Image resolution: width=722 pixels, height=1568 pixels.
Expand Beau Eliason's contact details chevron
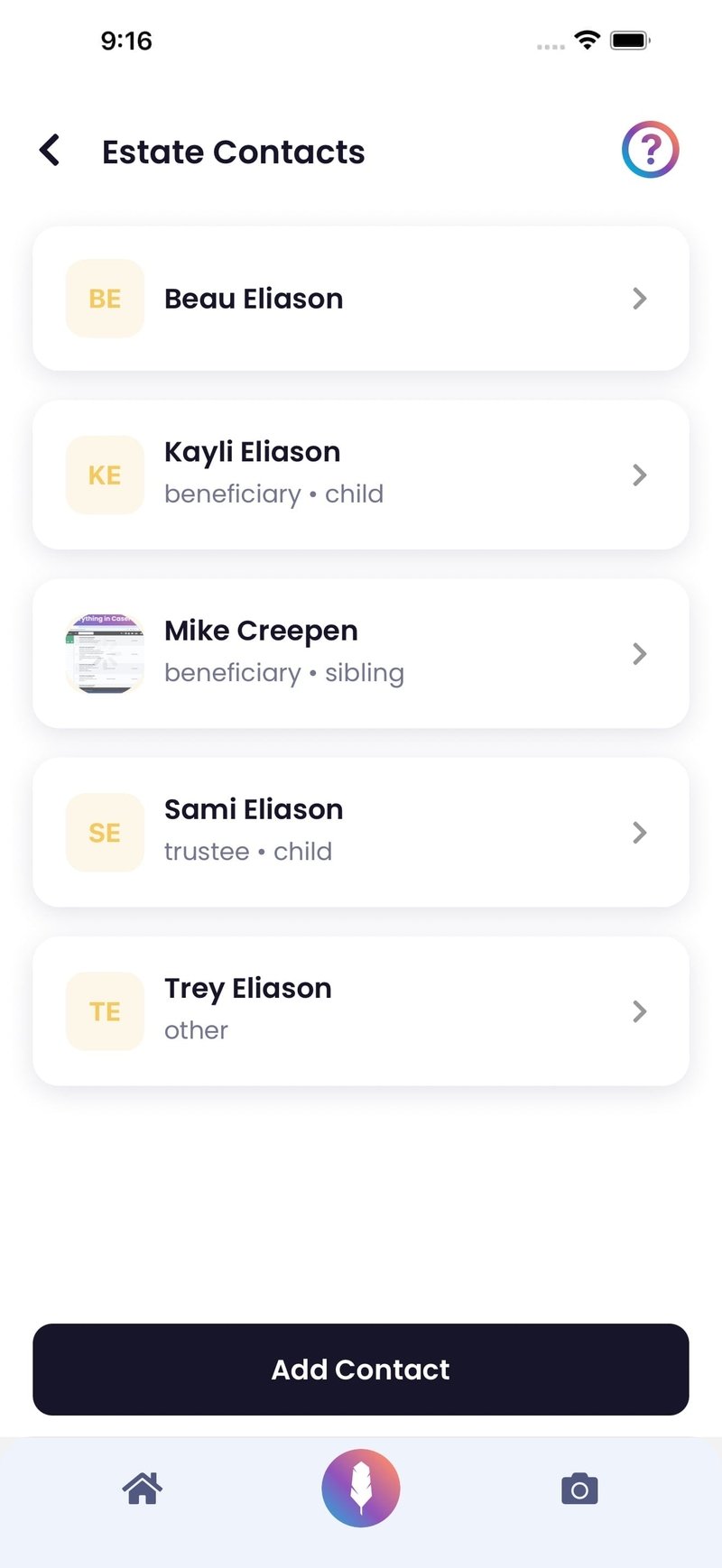639,299
